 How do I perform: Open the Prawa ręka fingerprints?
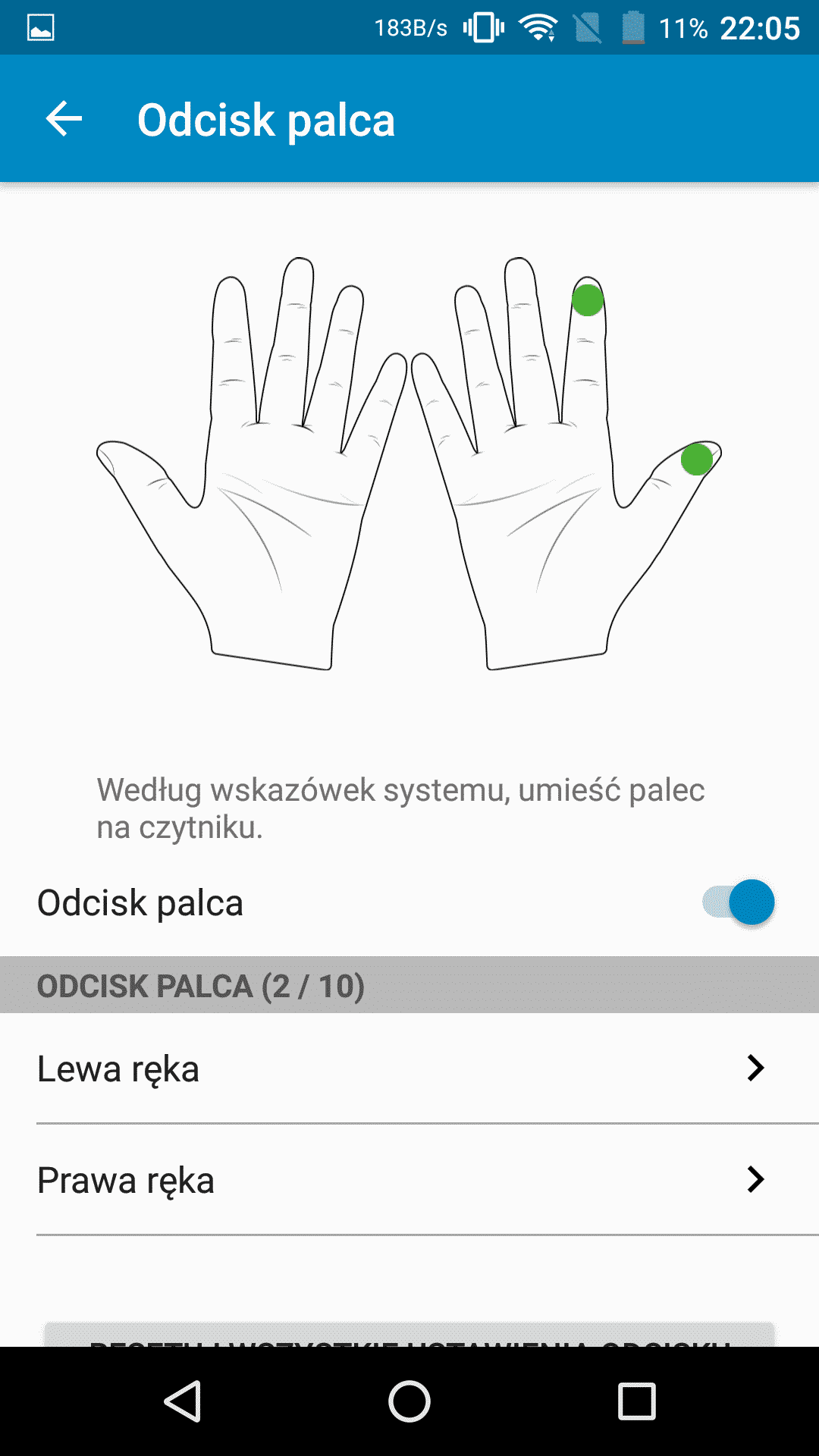pos(409,1180)
